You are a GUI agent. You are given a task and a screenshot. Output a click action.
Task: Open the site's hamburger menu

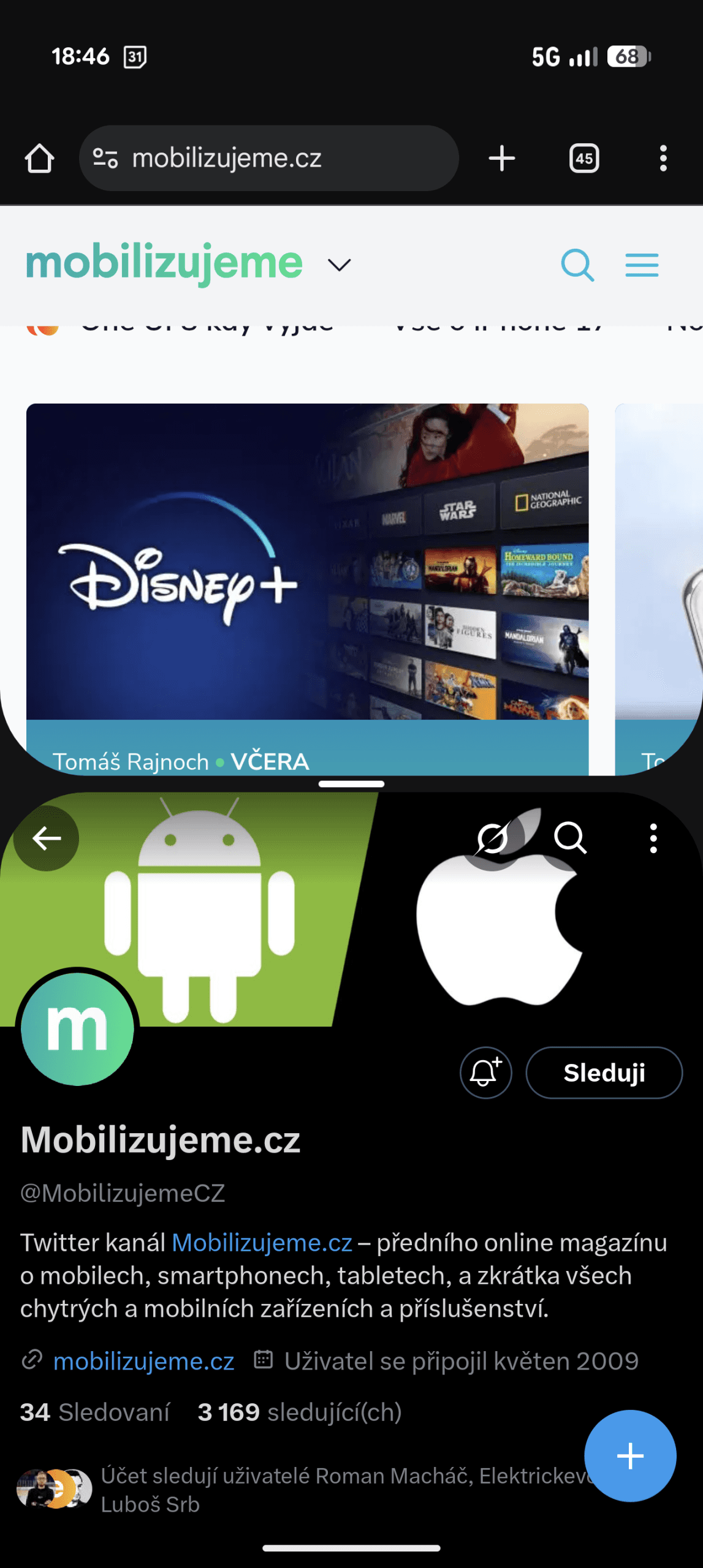[642, 265]
